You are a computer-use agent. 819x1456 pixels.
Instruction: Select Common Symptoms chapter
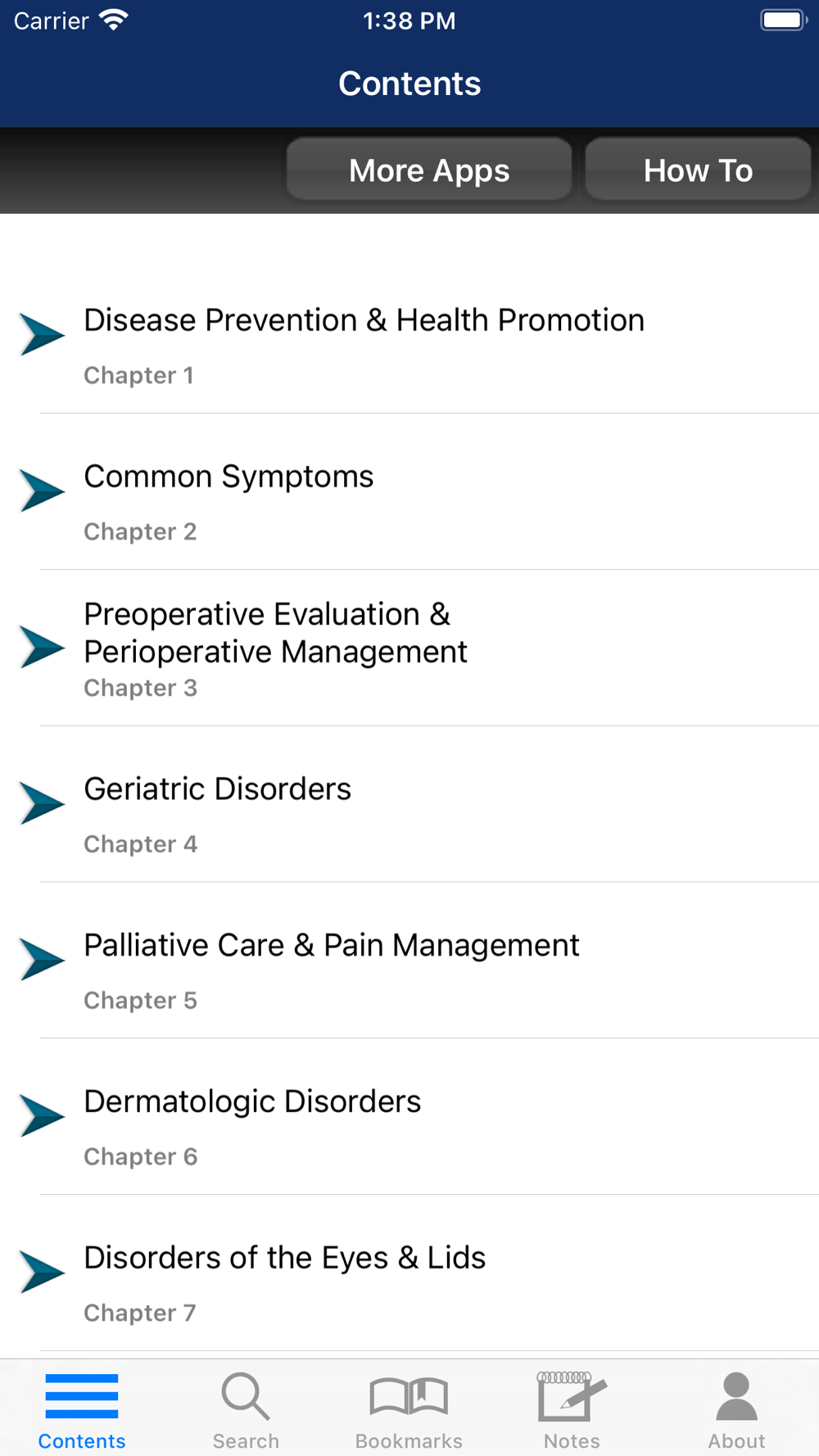point(409,491)
